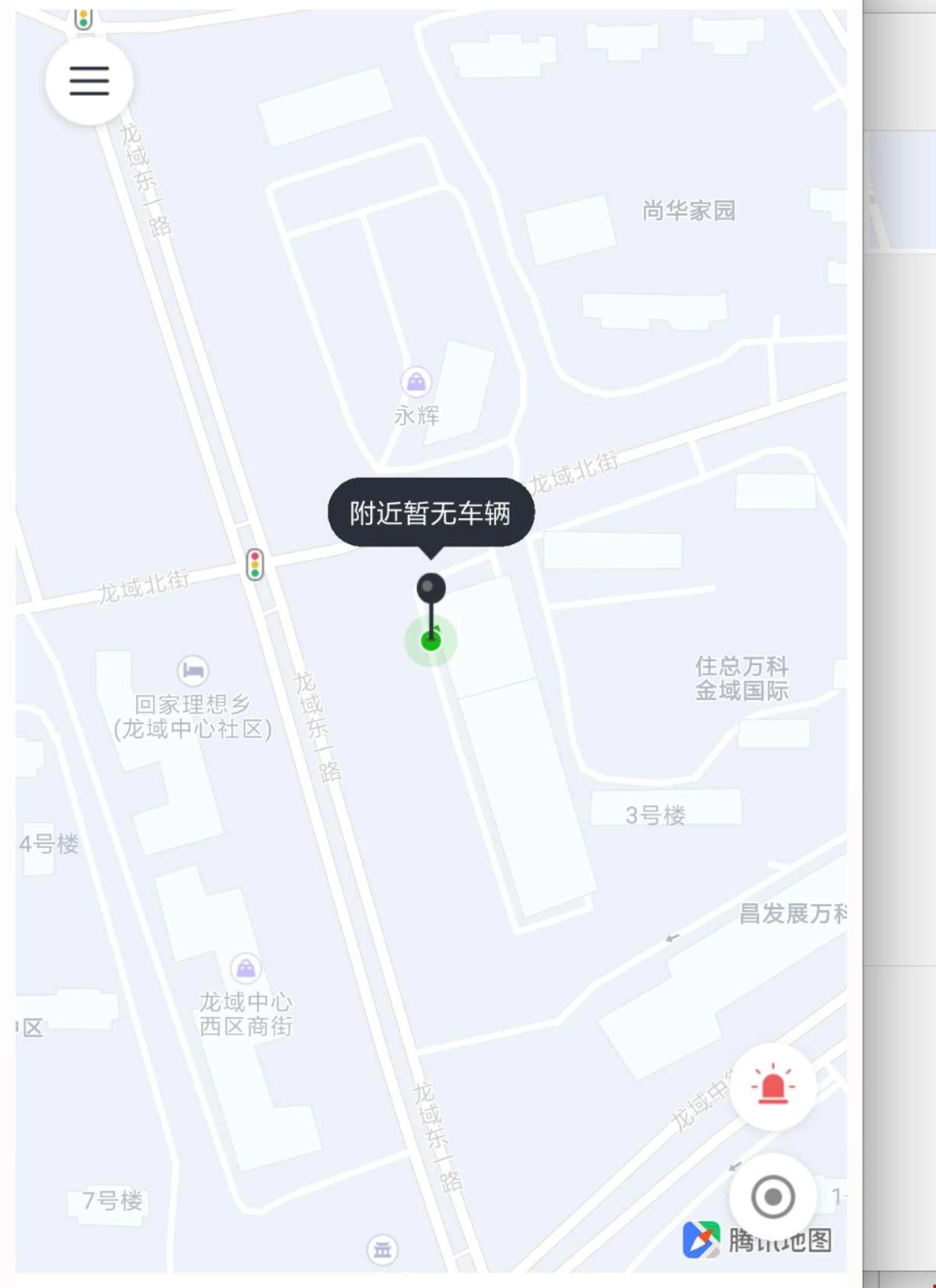Viewport: 936px width, 1288px height.
Task: Tap the 附近暂无车辆 bubble
Action: click(431, 513)
